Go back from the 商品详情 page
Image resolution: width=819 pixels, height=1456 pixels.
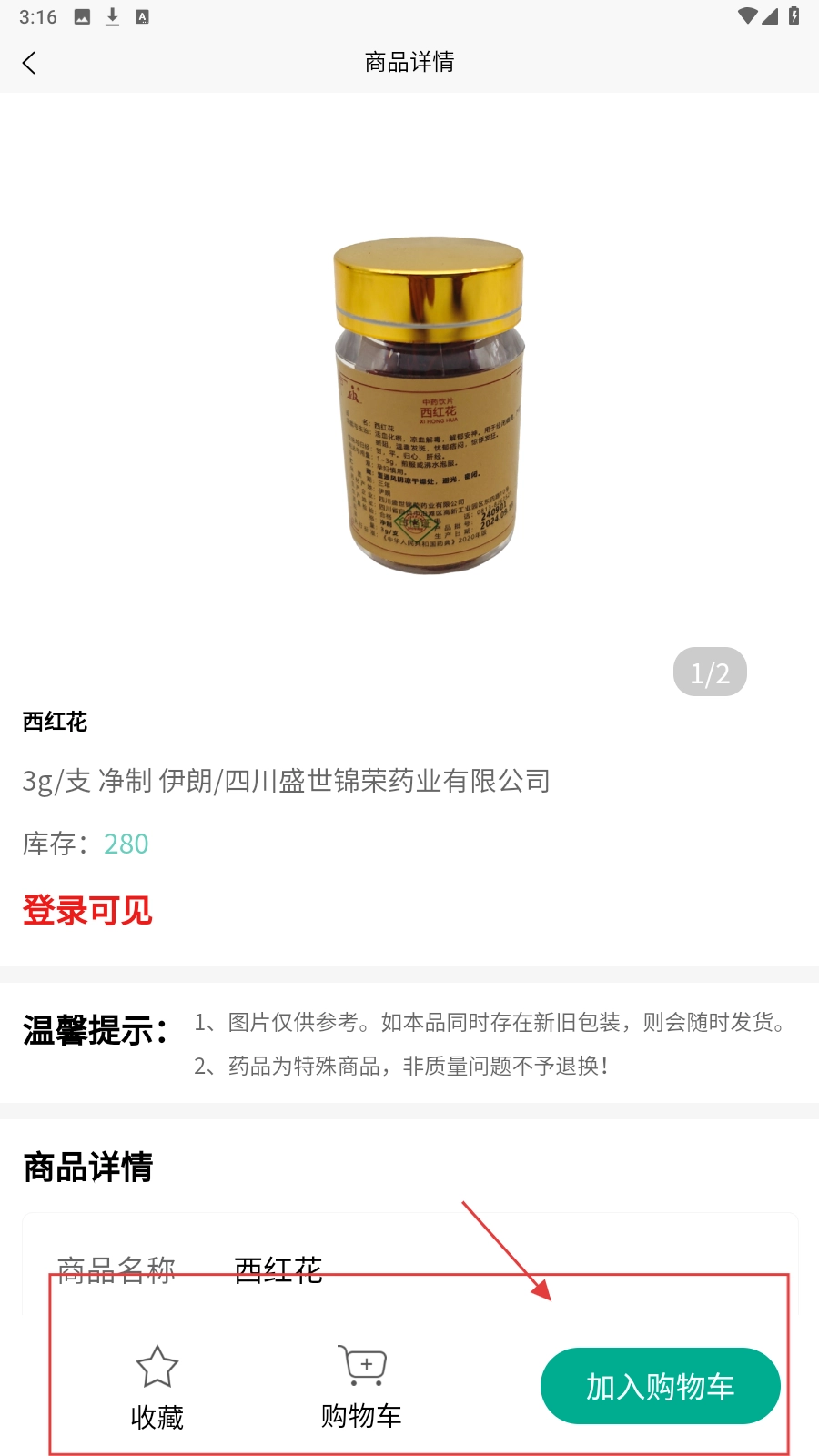pos(29,63)
